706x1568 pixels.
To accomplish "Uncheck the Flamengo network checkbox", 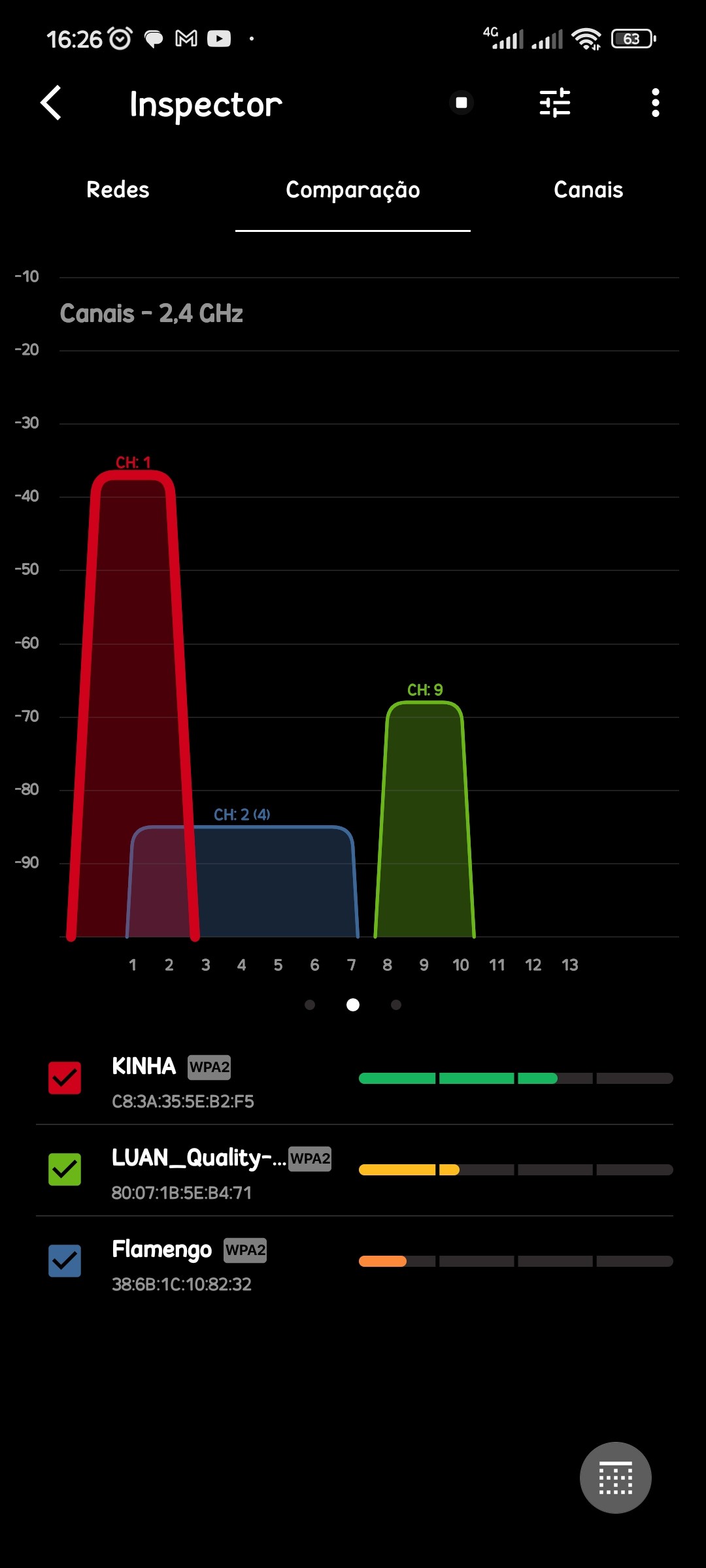I will 65,1261.
